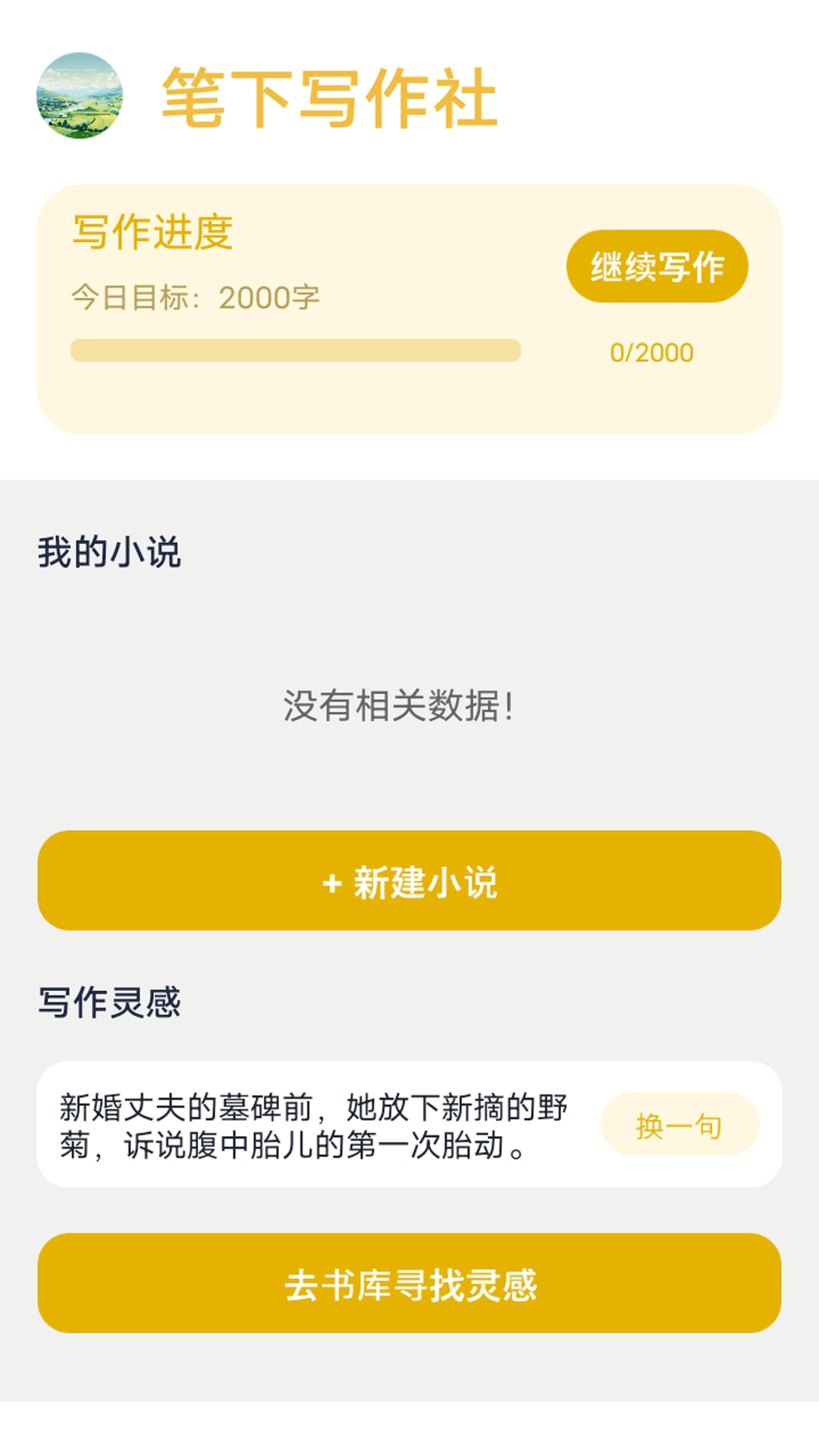Click the 写作进度 yellow panel background
This screenshot has height=1456, width=819.
pos(409,402)
